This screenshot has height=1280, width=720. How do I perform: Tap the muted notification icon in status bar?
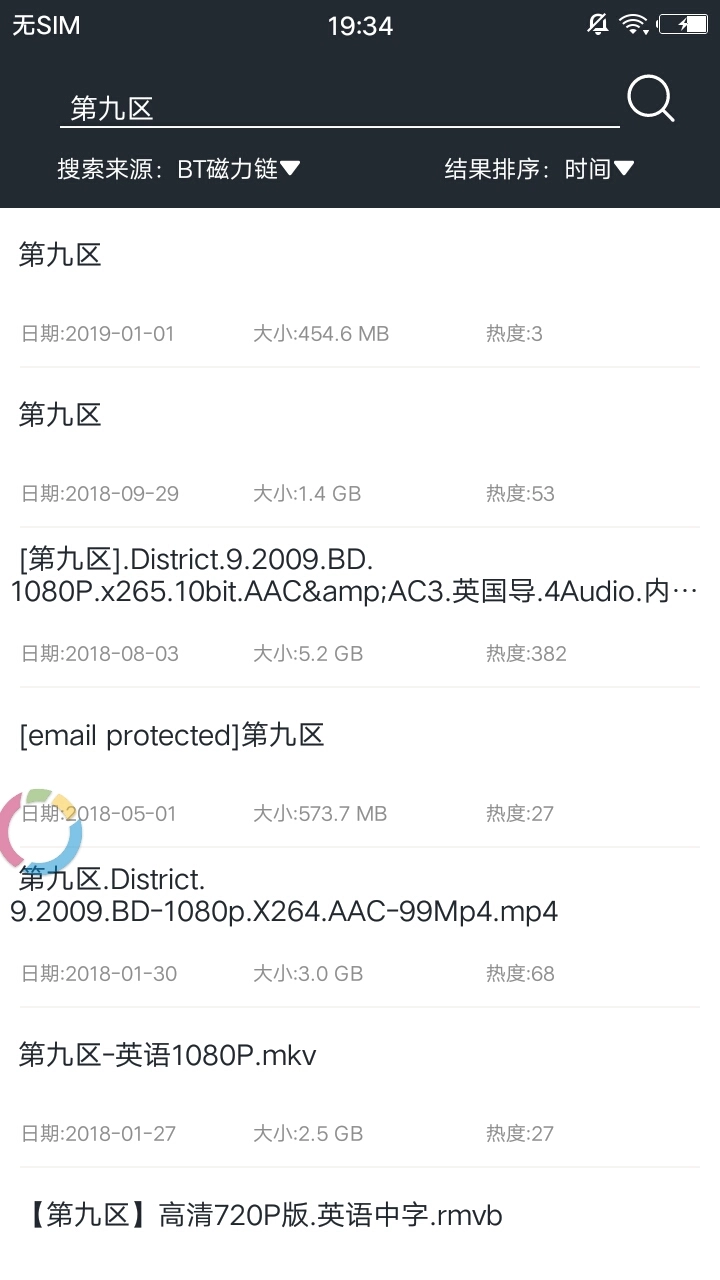point(597,24)
